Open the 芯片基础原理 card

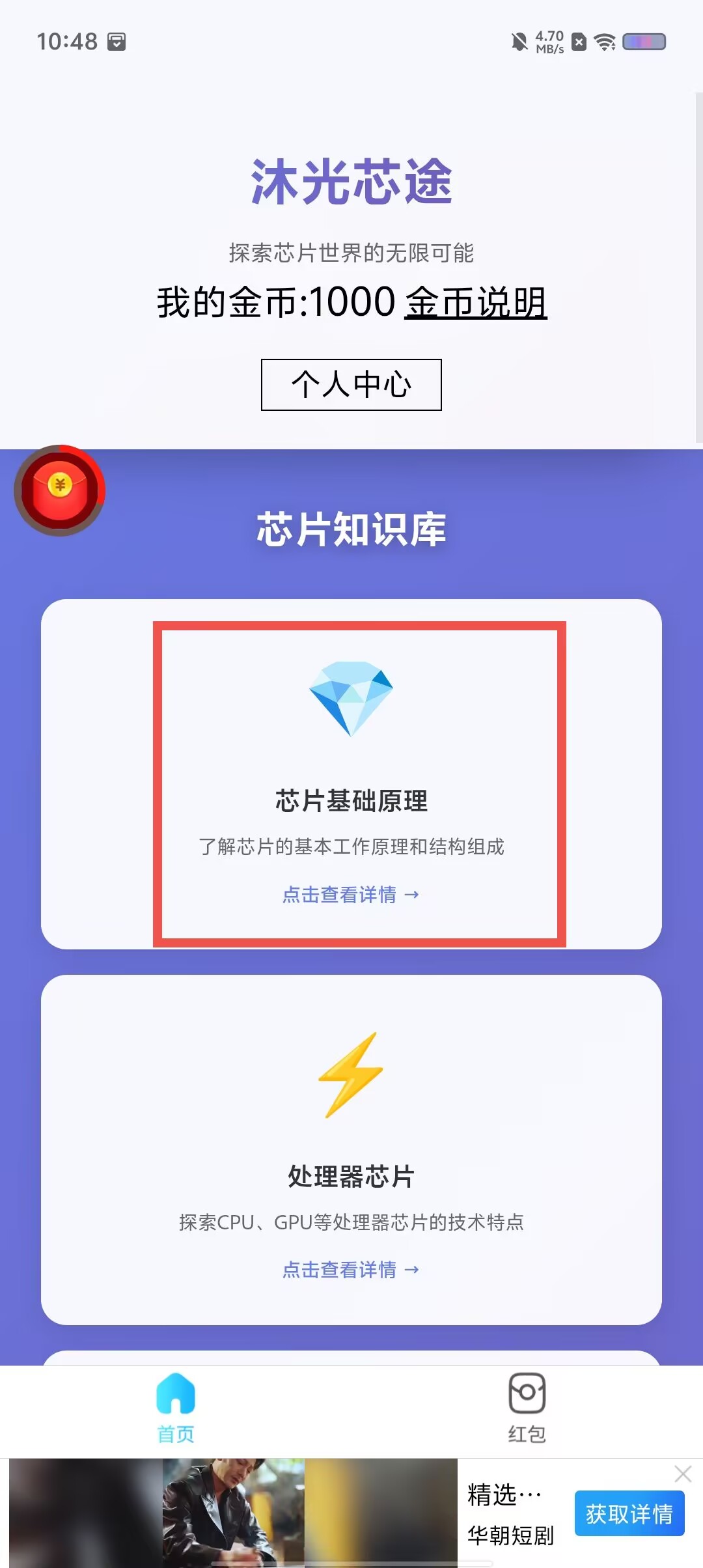[x=351, y=774]
